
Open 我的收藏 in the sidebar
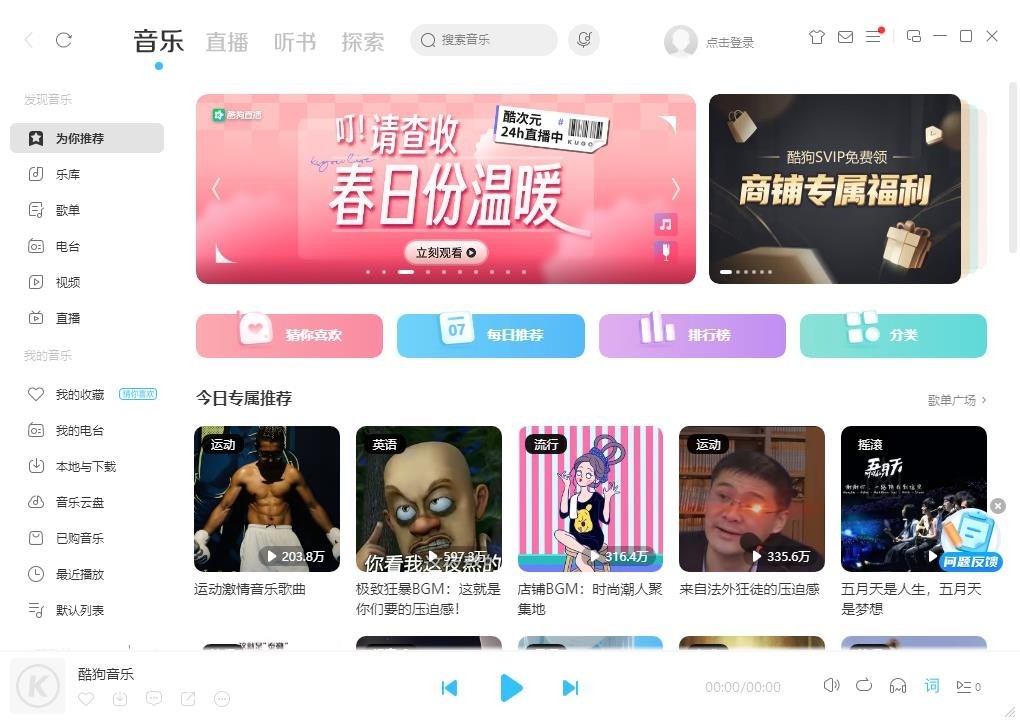pos(79,394)
